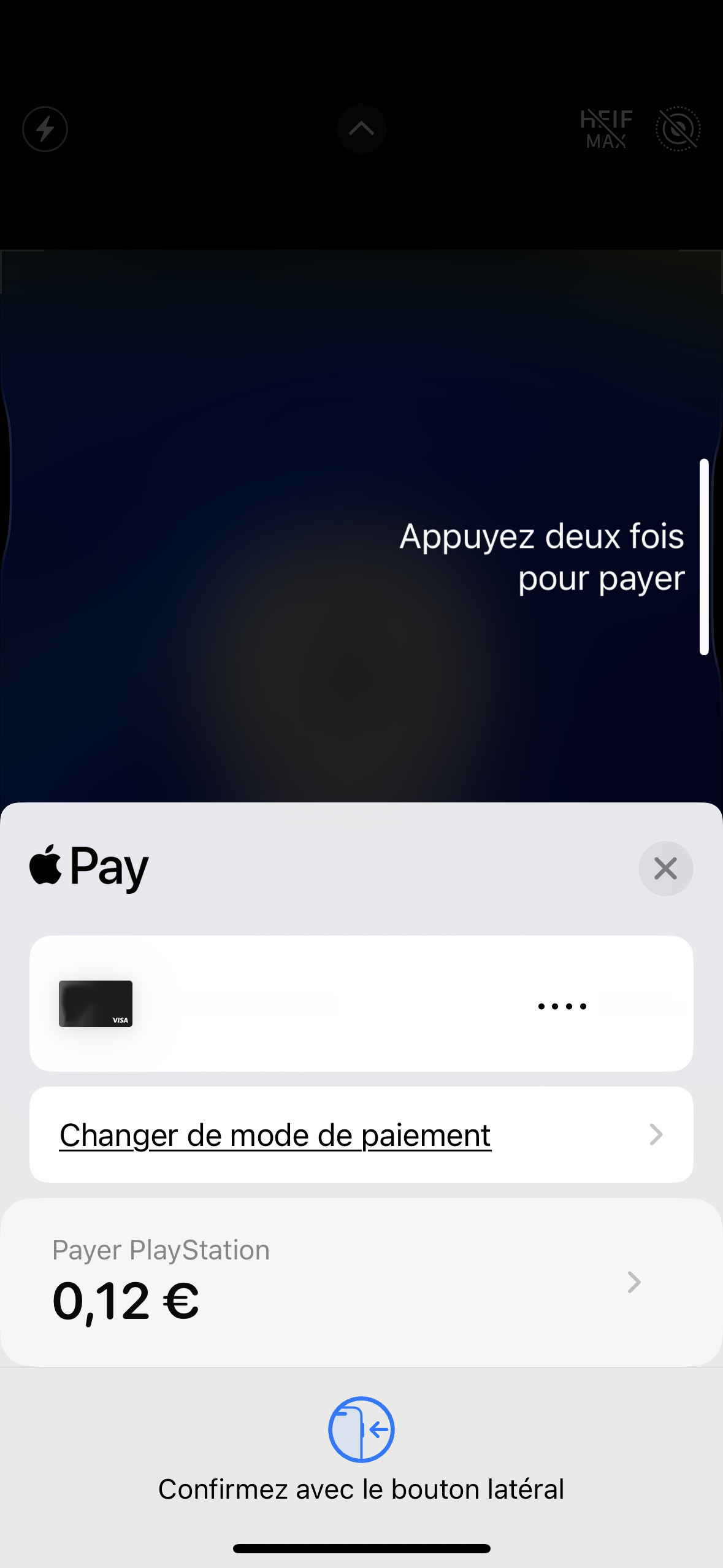Toggle the camera flash icon
723x1568 pixels.
[x=45, y=129]
